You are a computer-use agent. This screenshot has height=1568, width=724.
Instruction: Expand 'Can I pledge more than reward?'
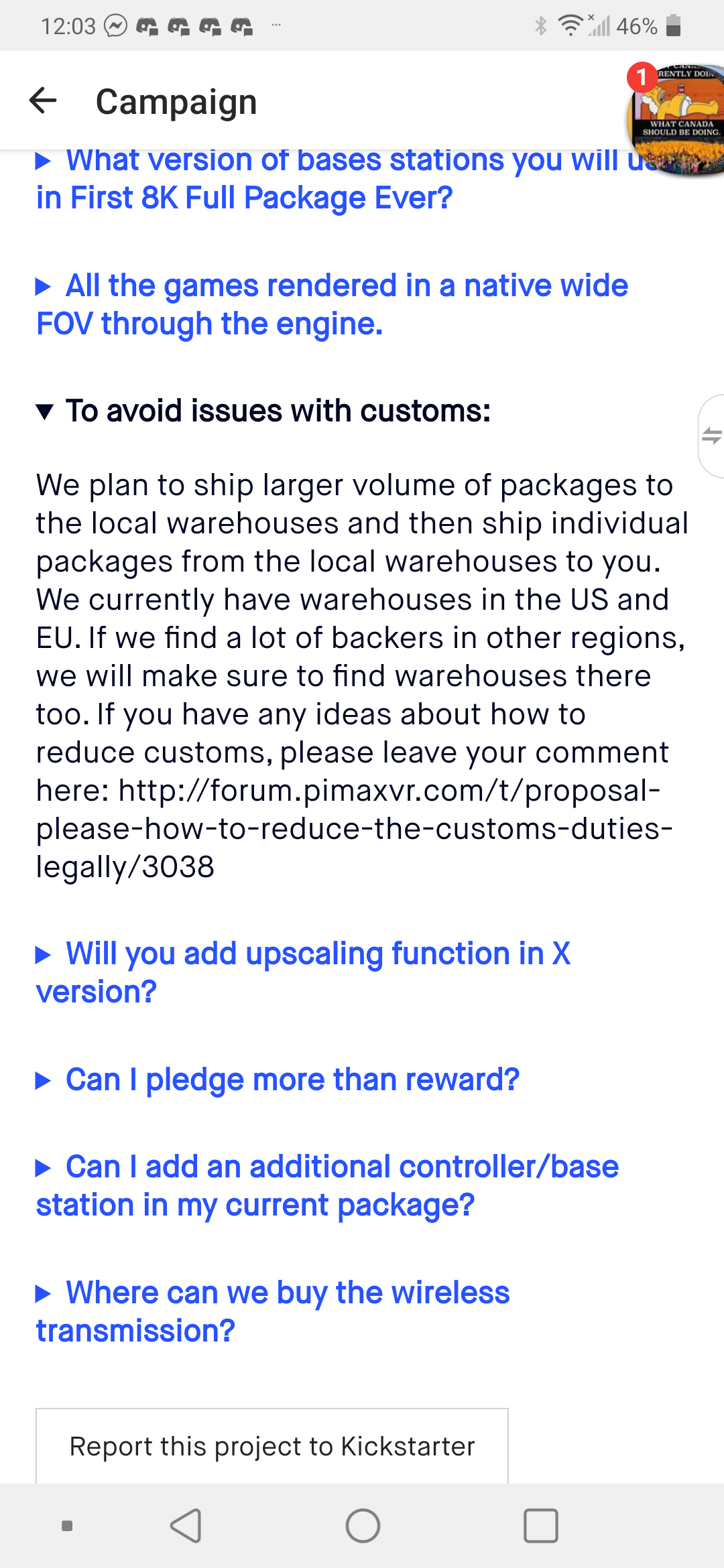(278, 1080)
